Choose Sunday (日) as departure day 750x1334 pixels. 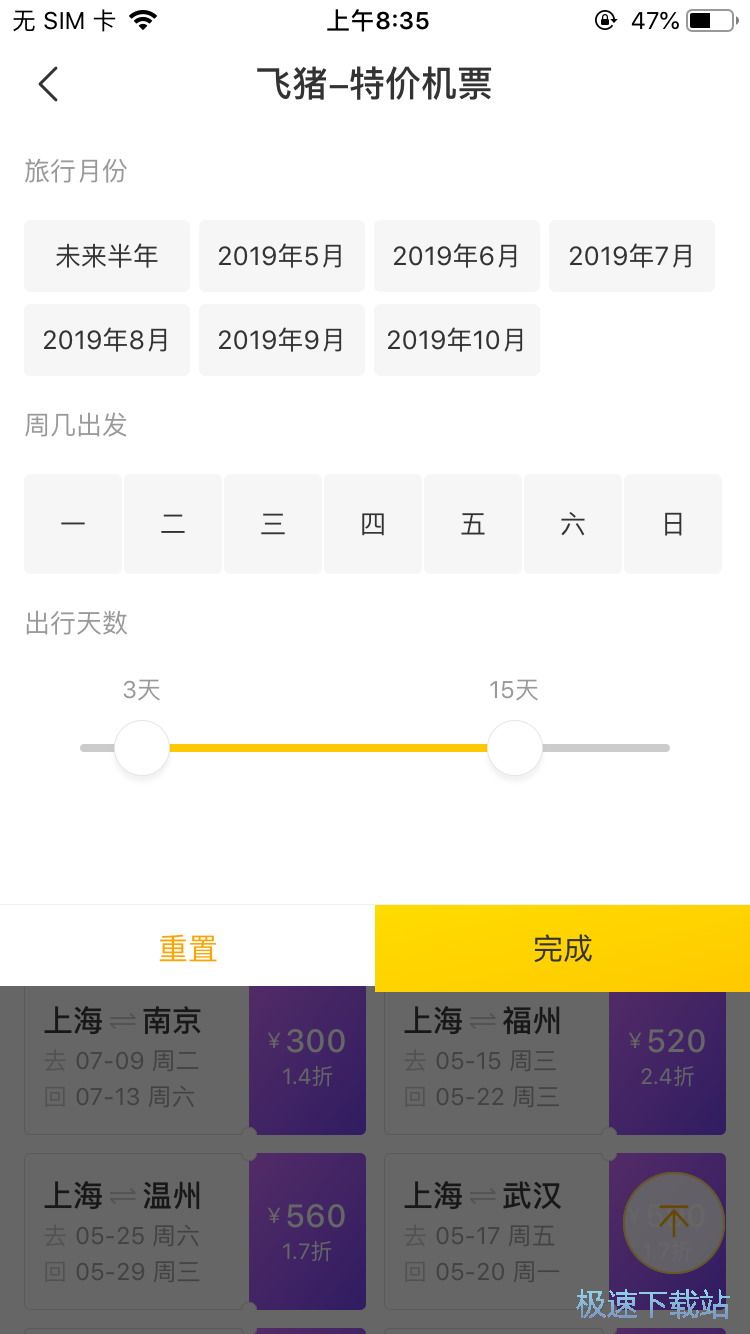pyautogui.click(x=672, y=523)
